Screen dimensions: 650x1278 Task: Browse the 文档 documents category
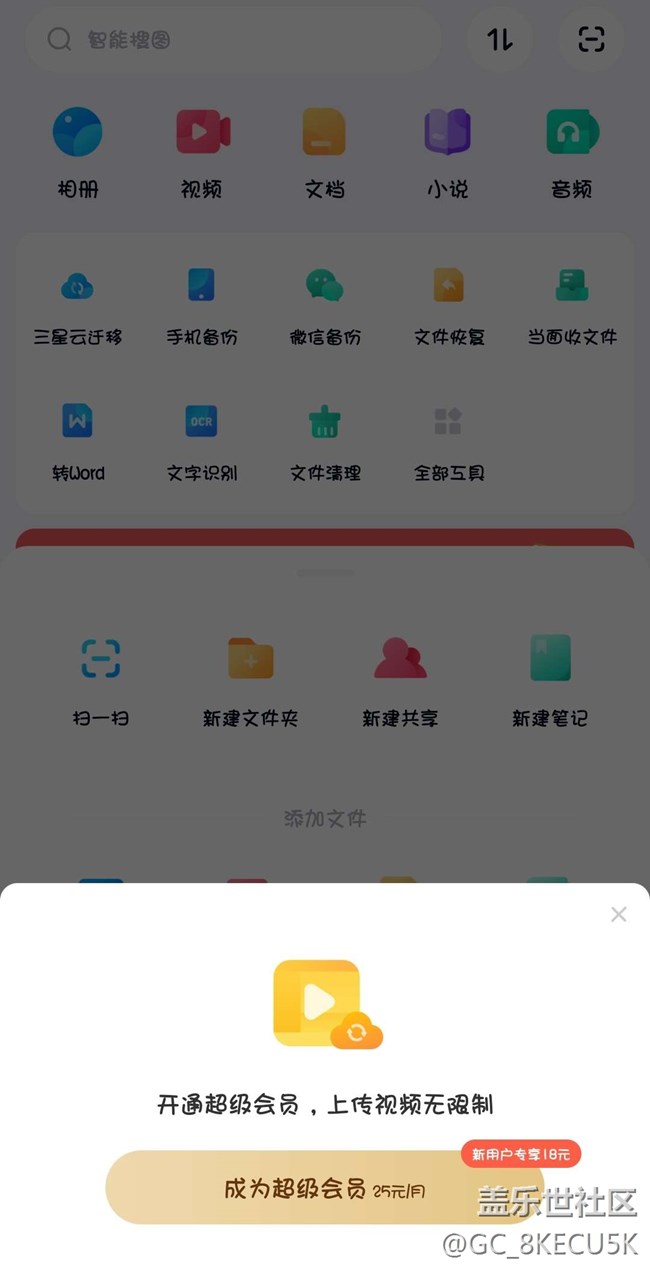coord(324,152)
